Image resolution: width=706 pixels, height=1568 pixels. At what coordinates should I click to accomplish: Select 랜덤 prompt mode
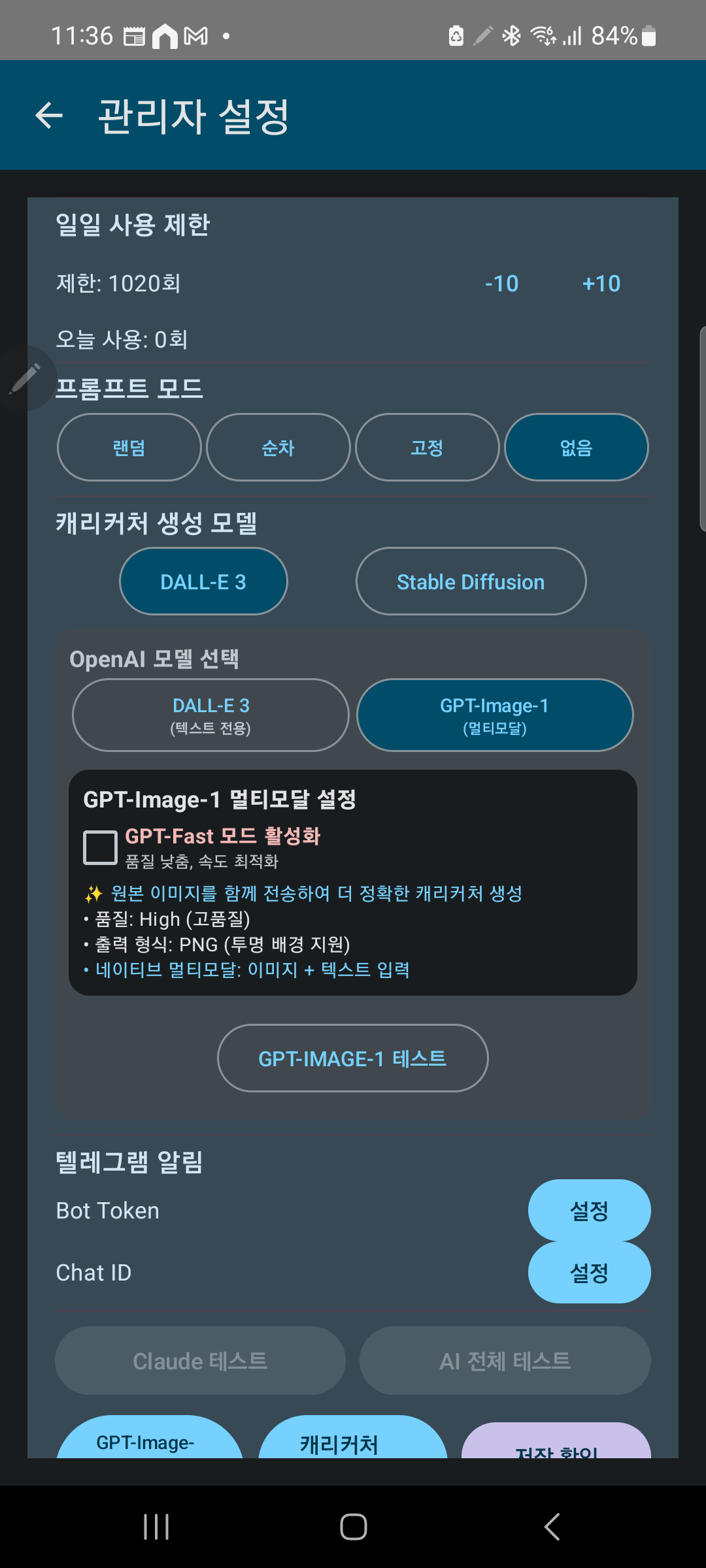tap(128, 448)
